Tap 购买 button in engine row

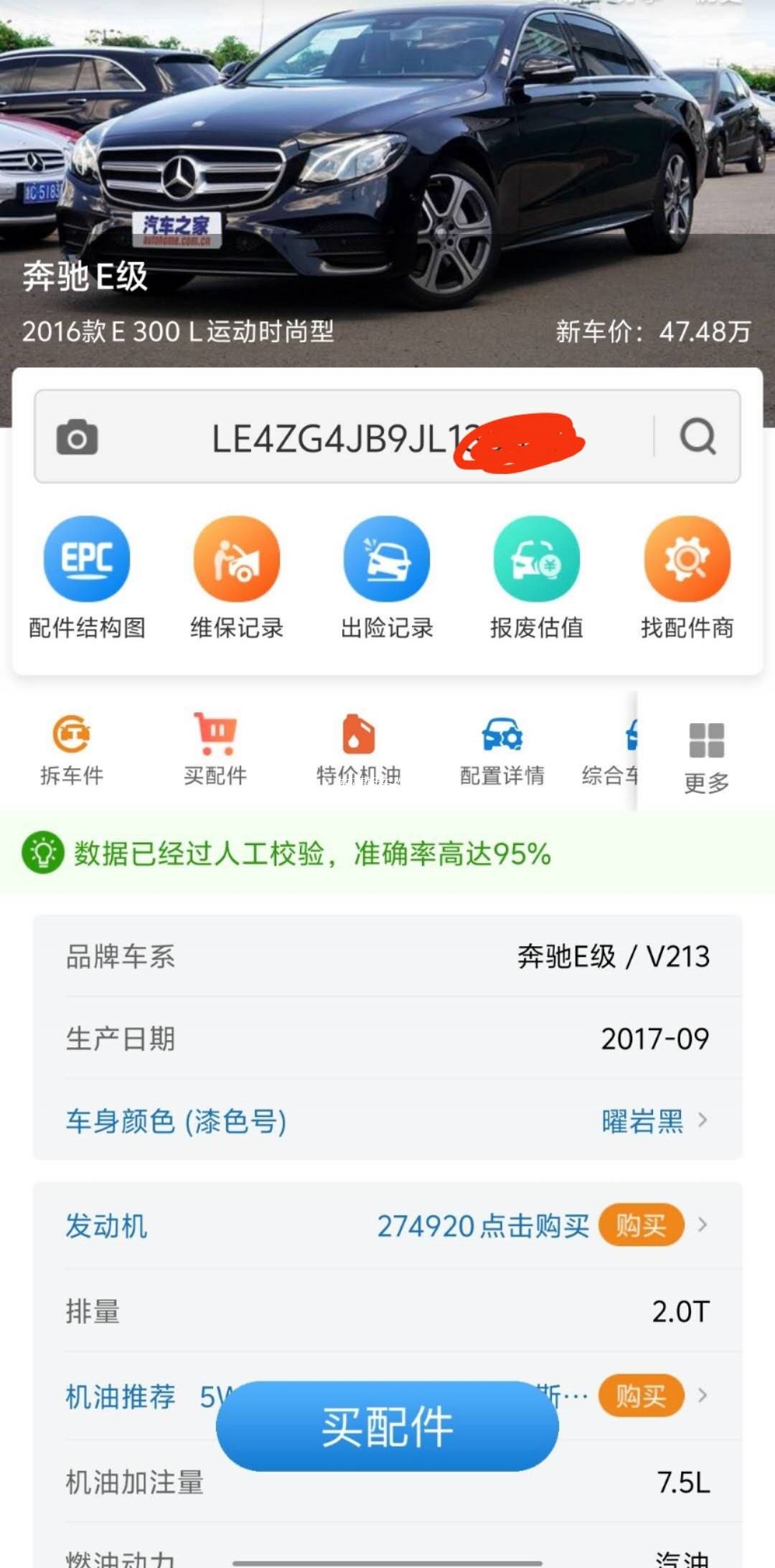point(640,1225)
